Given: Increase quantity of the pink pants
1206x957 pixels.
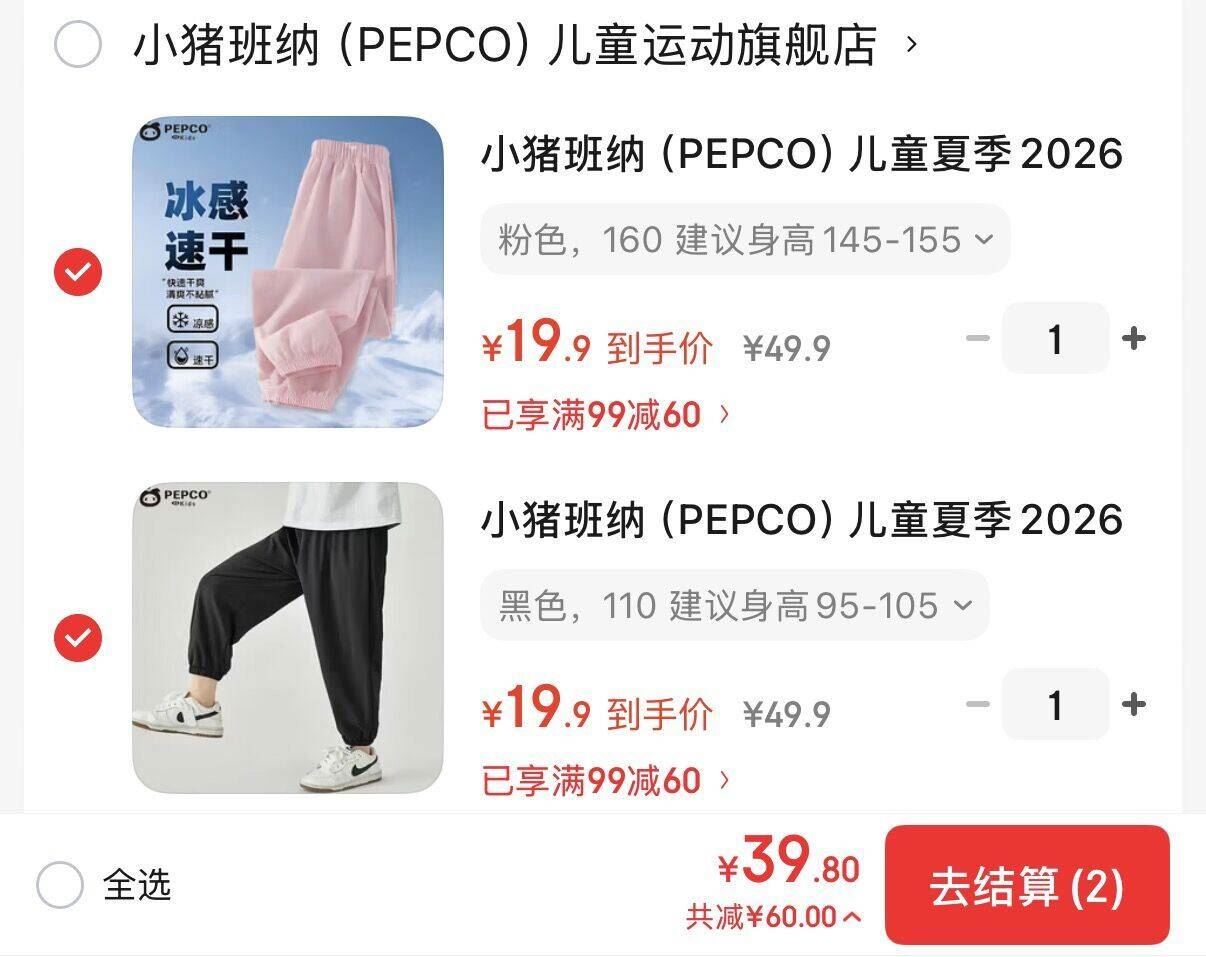Looking at the screenshot, I should point(1133,339).
